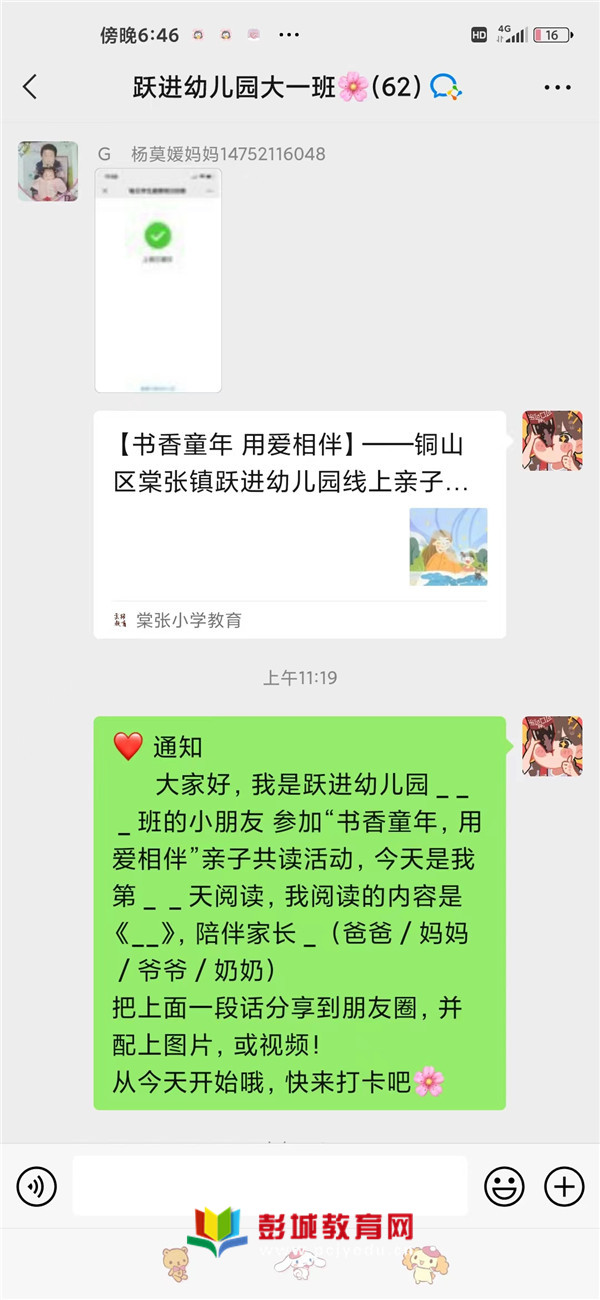600x1300 pixels.
Task: Tap sender avatar beside the 通知 message
Action: [552, 747]
